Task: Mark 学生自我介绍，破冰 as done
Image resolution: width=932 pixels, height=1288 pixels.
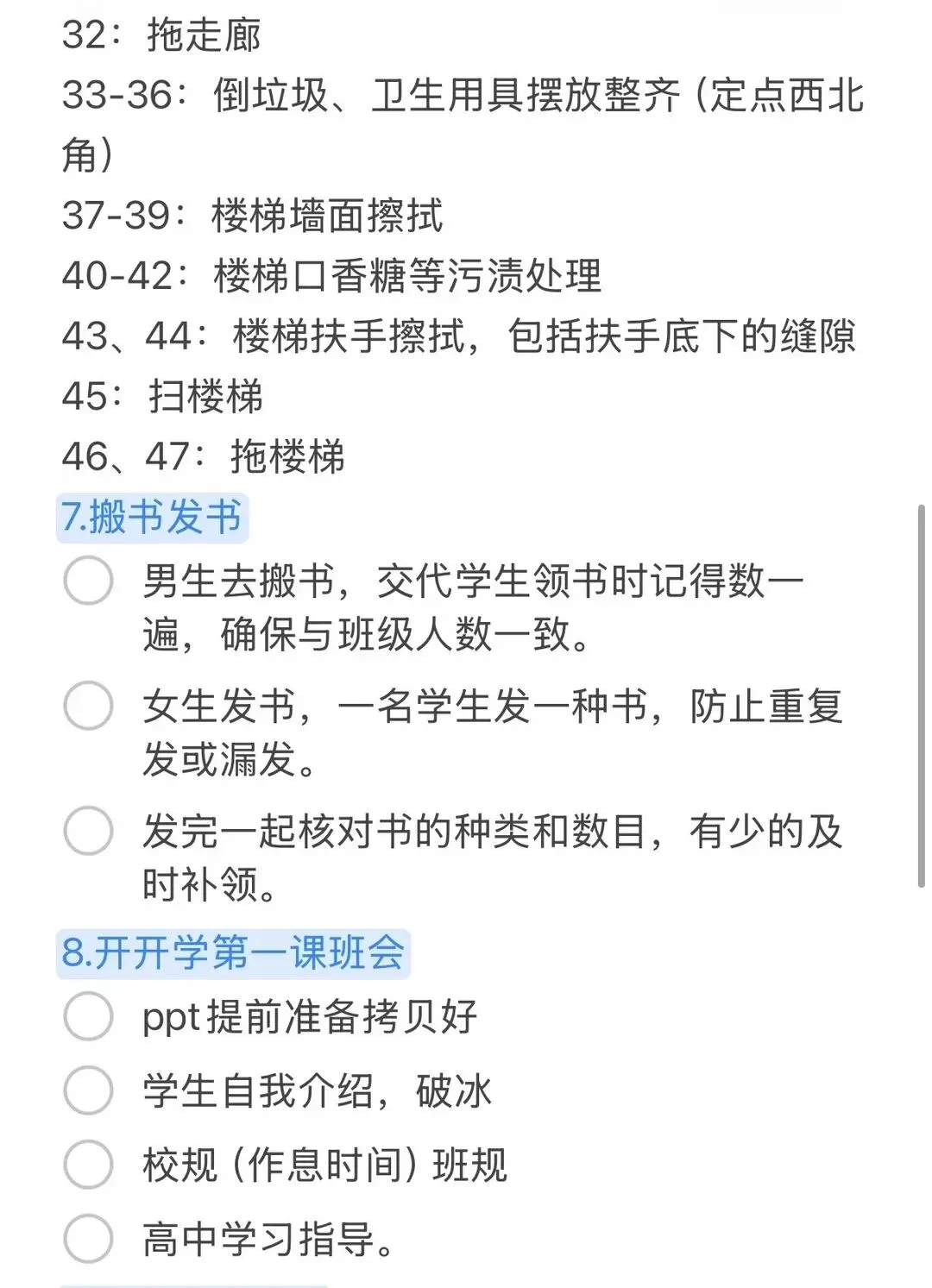Action: (88, 1090)
